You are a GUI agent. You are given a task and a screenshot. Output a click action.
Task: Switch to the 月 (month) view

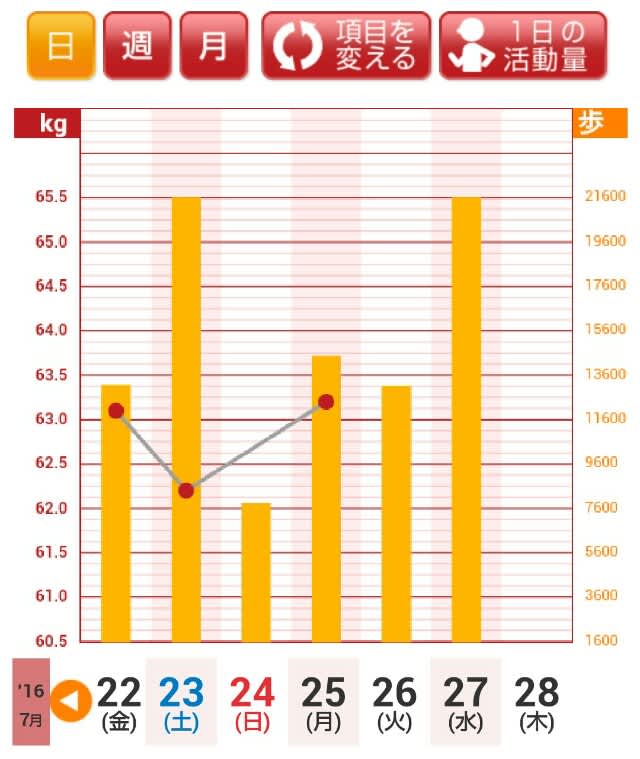pos(213,46)
